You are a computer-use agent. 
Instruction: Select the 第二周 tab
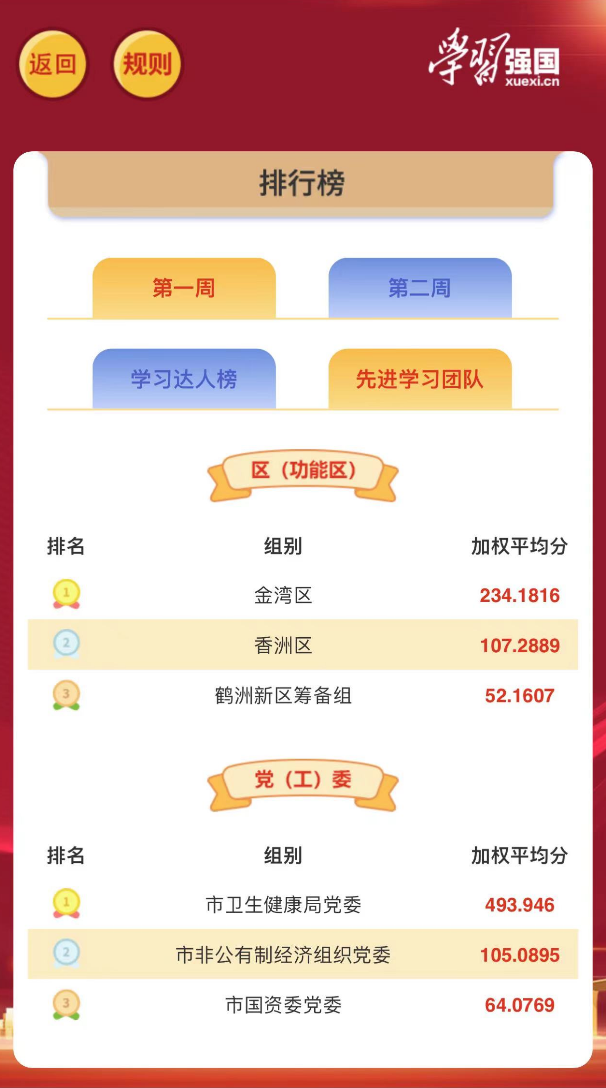tap(420, 288)
